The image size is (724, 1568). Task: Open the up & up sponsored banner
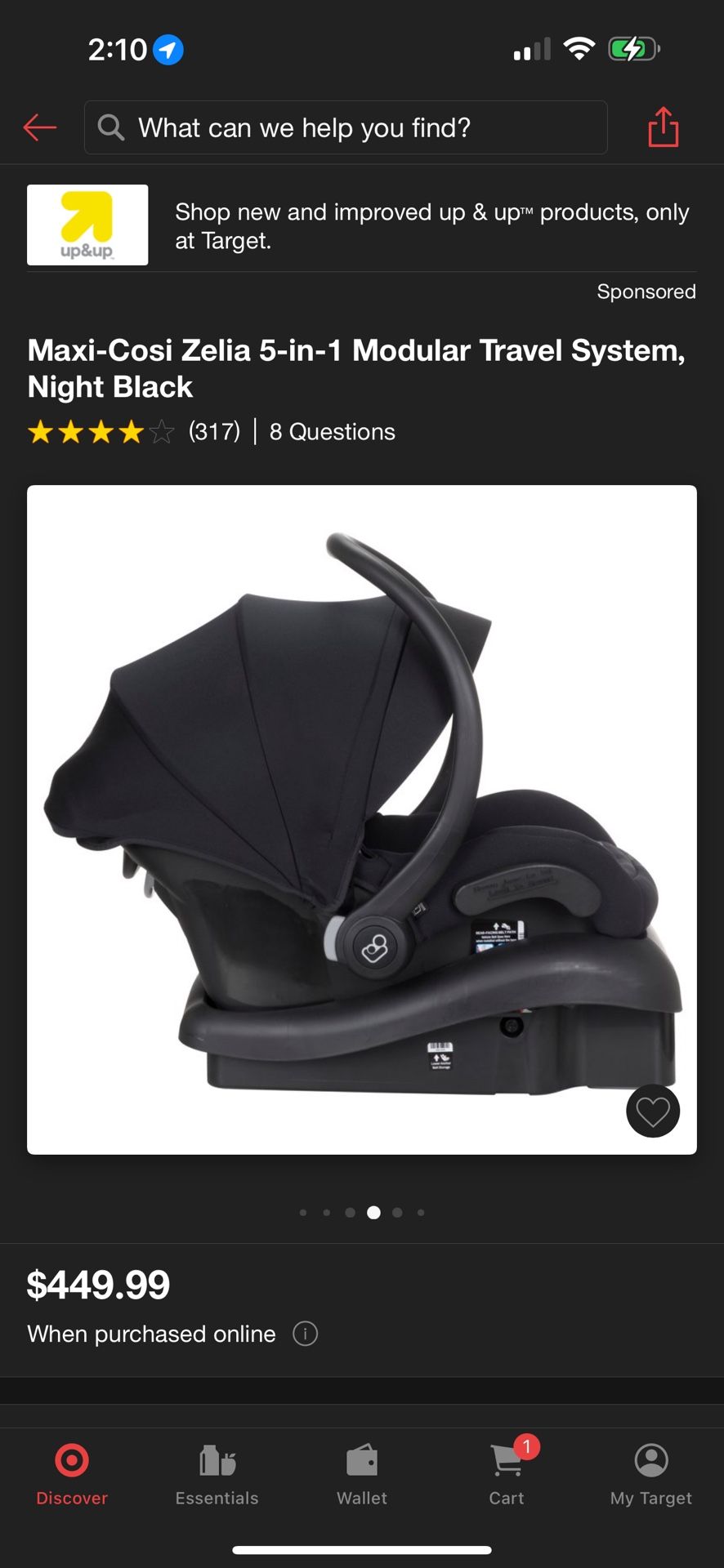click(x=361, y=225)
